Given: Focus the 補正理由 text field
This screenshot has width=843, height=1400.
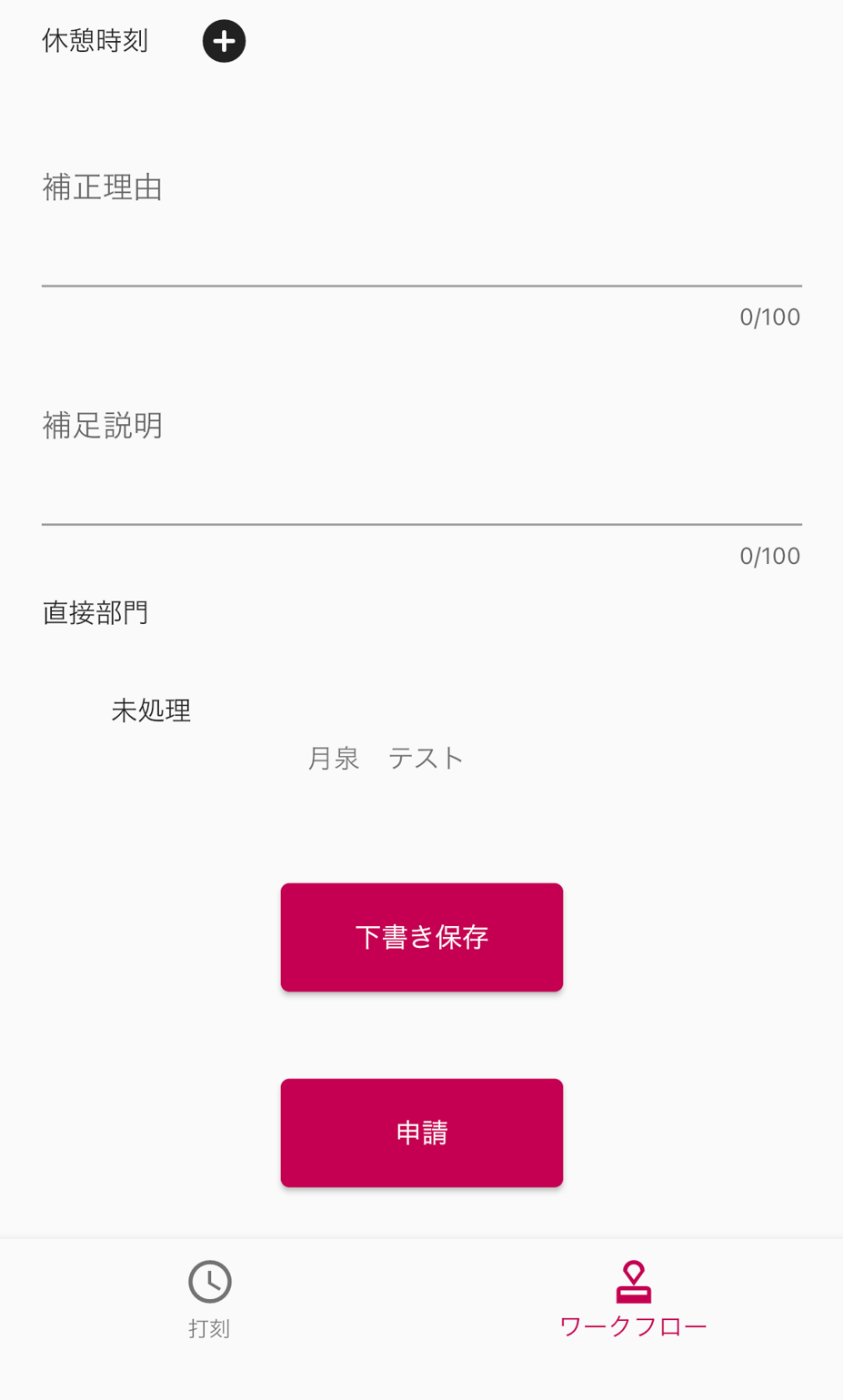Looking at the screenshot, I should (x=421, y=246).
